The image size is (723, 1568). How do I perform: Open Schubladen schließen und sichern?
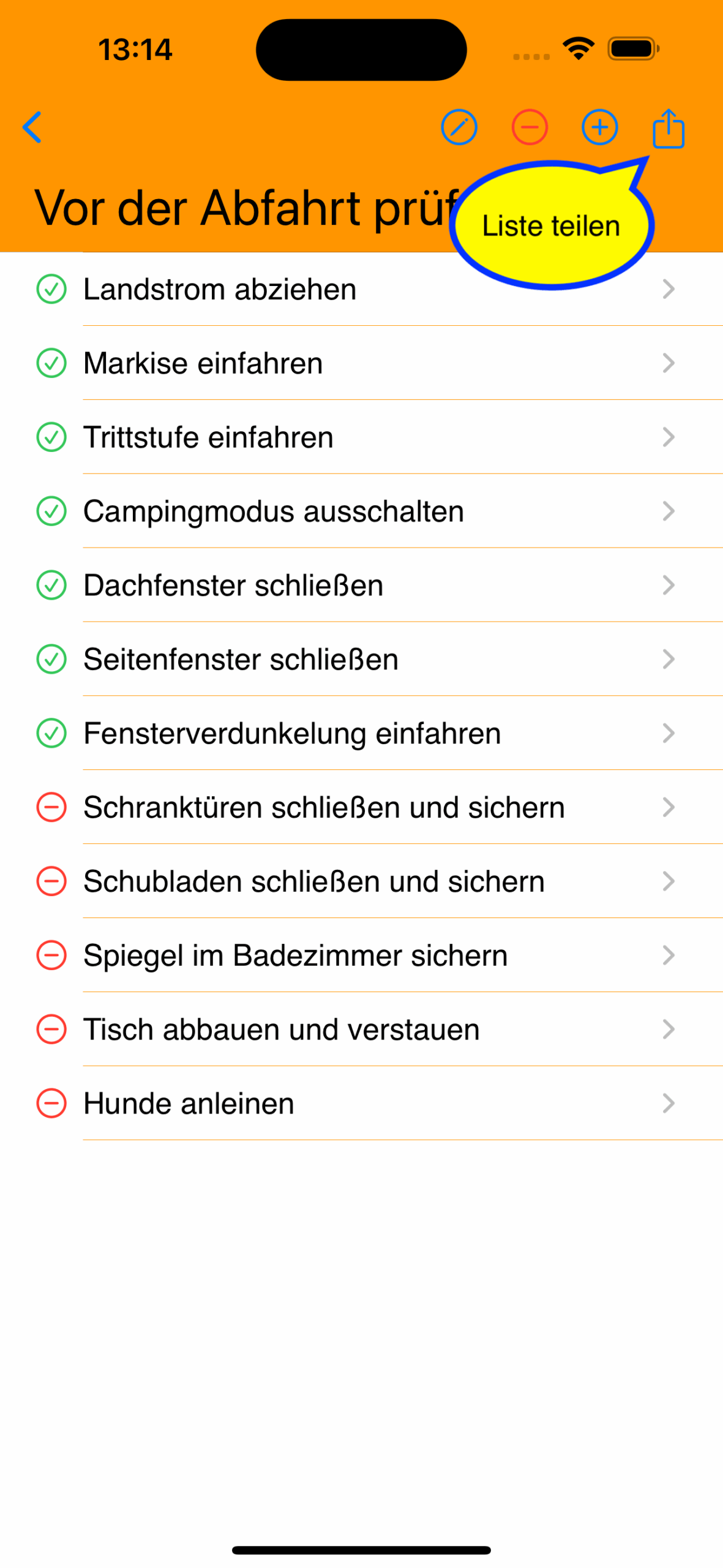[x=361, y=882]
